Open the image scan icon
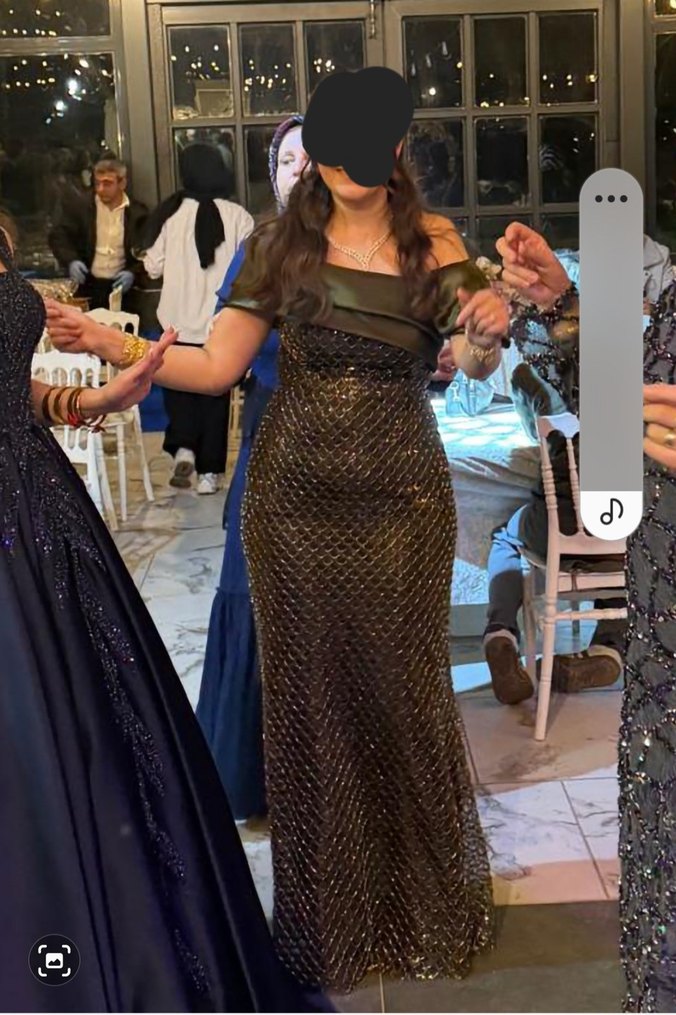676x1015 pixels. (54, 960)
